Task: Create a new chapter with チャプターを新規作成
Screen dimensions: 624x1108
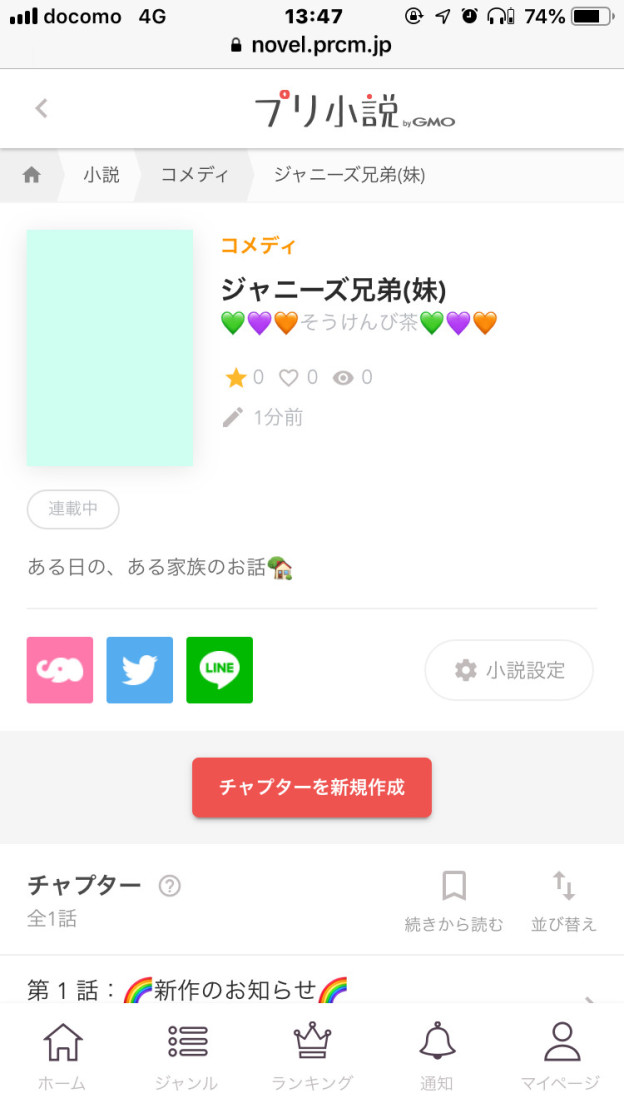Action: coord(312,787)
